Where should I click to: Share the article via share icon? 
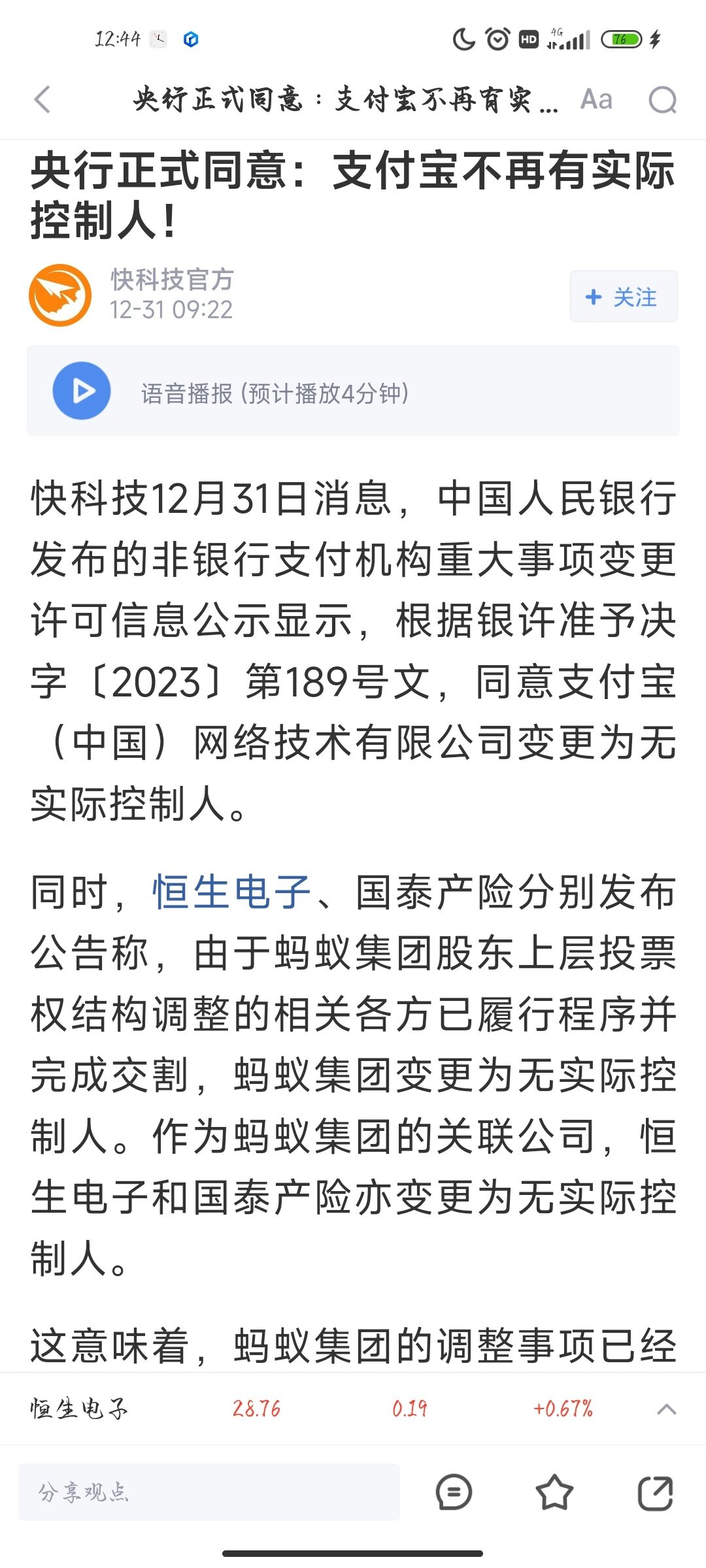click(x=655, y=1492)
